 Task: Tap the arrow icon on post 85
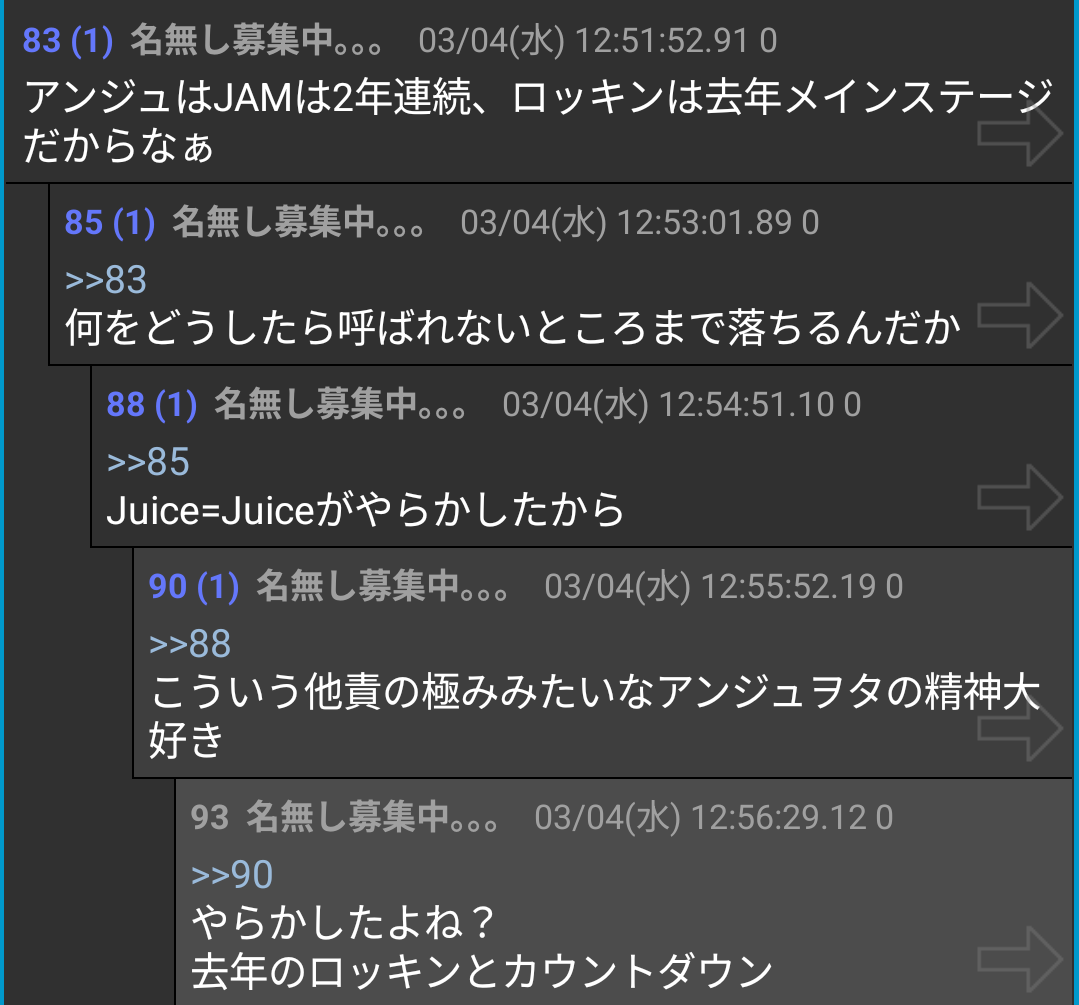(1019, 315)
